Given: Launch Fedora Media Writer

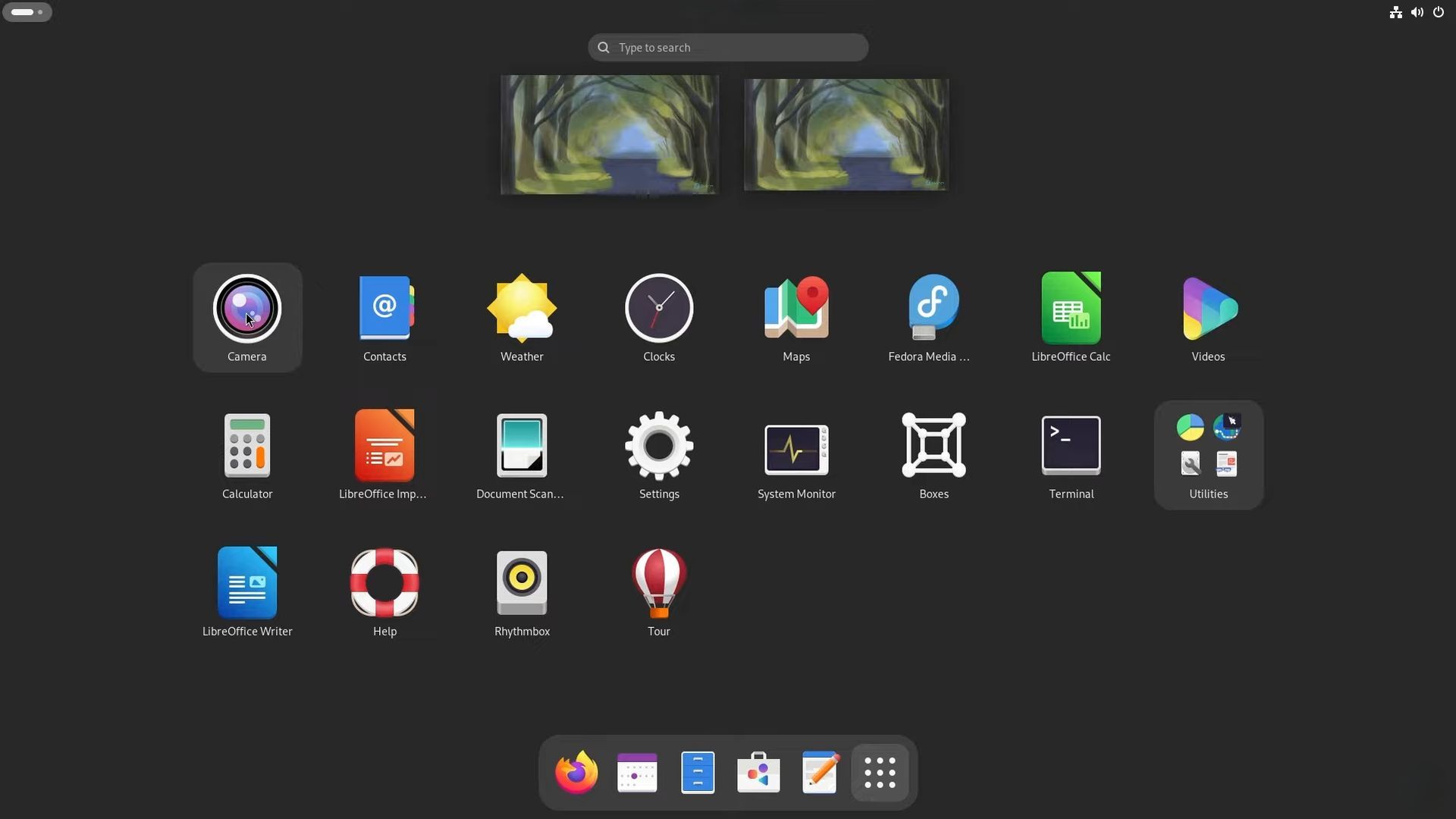Looking at the screenshot, I should [x=934, y=309].
